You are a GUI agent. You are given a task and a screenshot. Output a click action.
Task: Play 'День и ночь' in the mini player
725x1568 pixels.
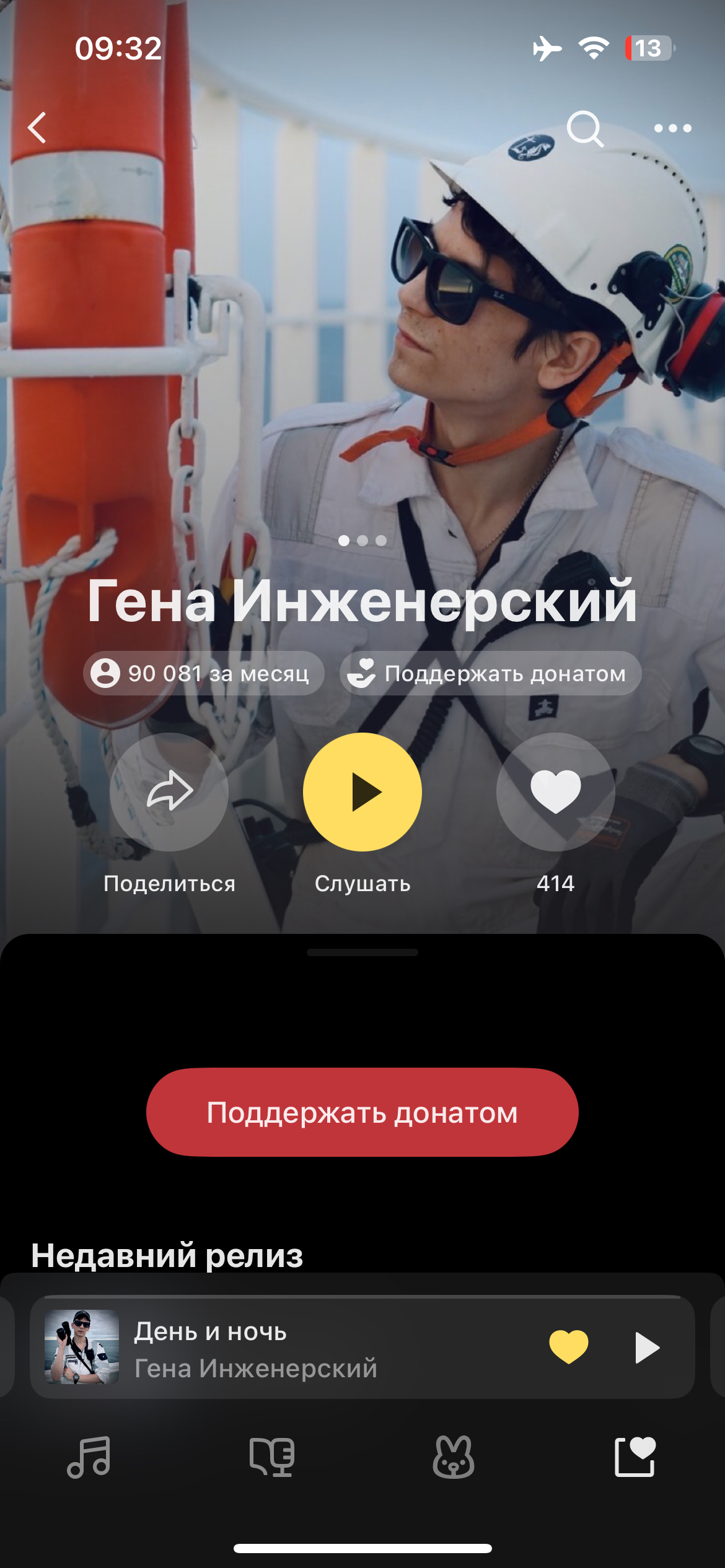(647, 1348)
